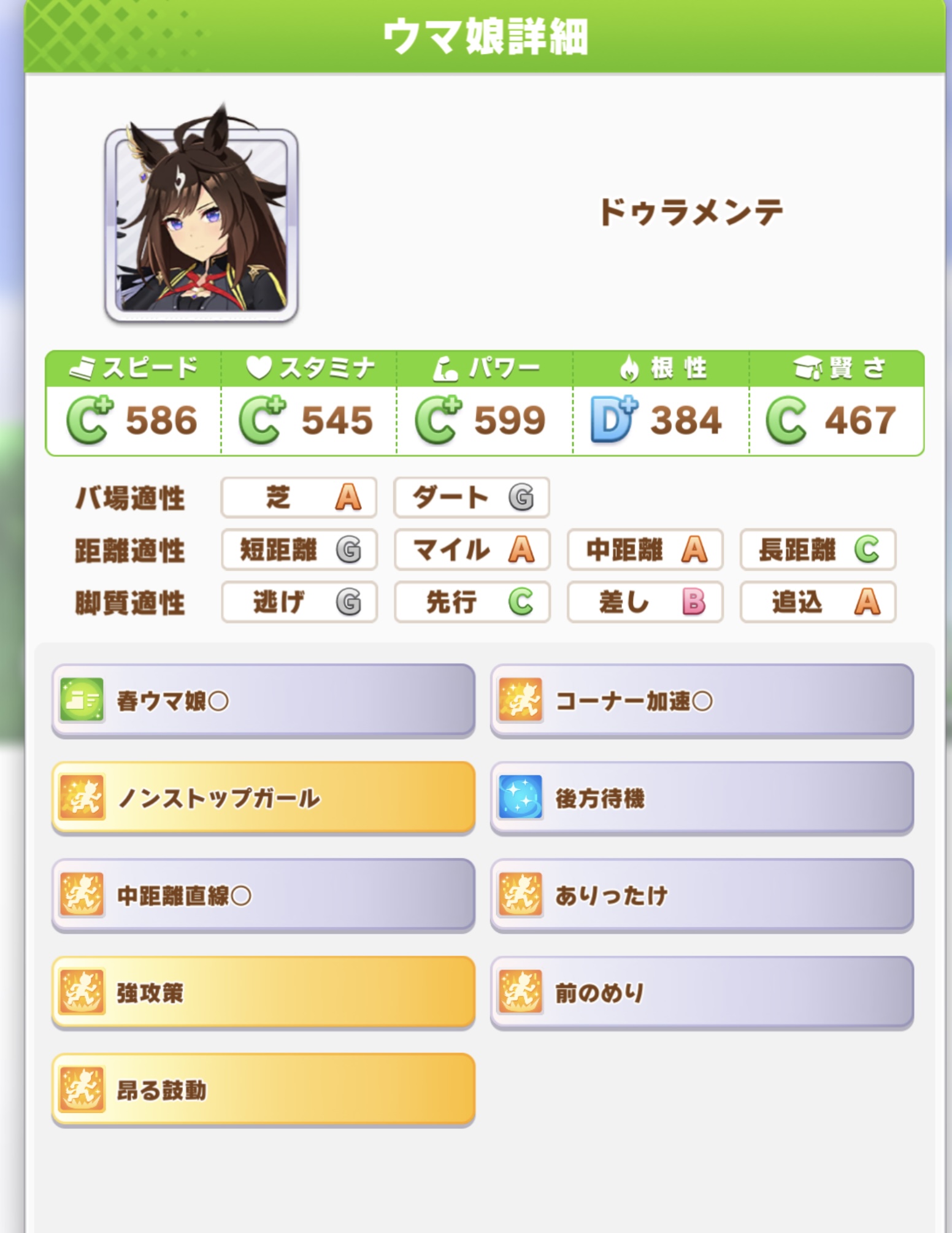
Task: View the 昂る鼓動 skill details
Action: pyautogui.click(x=263, y=1089)
